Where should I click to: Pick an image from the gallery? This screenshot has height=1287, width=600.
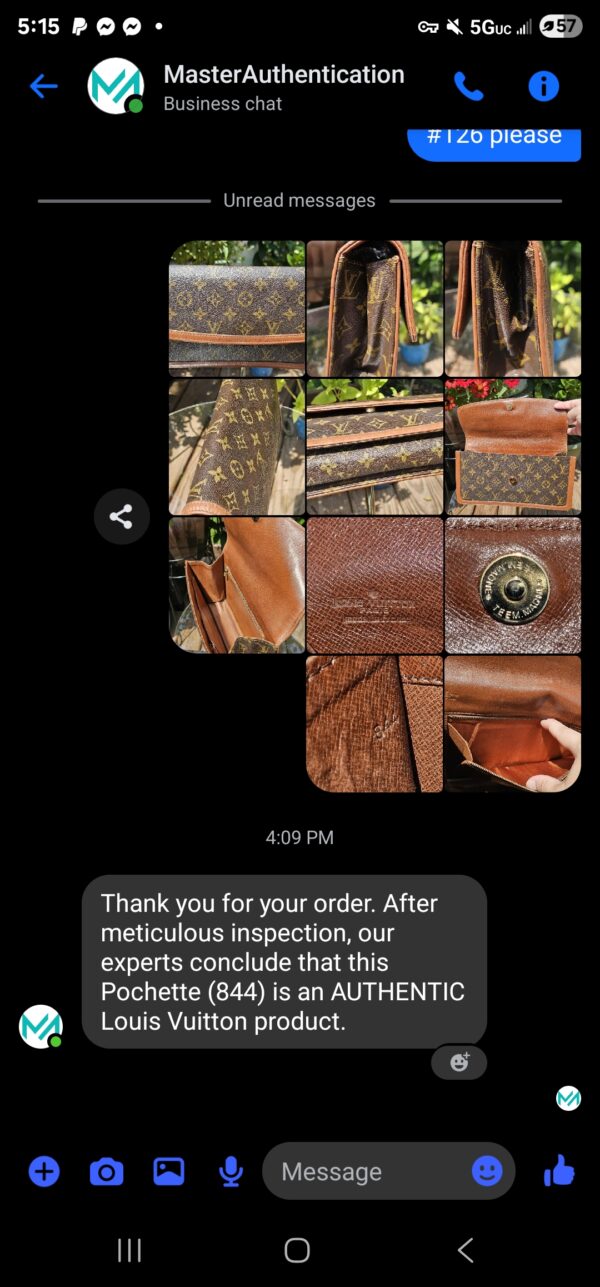click(x=168, y=1171)
